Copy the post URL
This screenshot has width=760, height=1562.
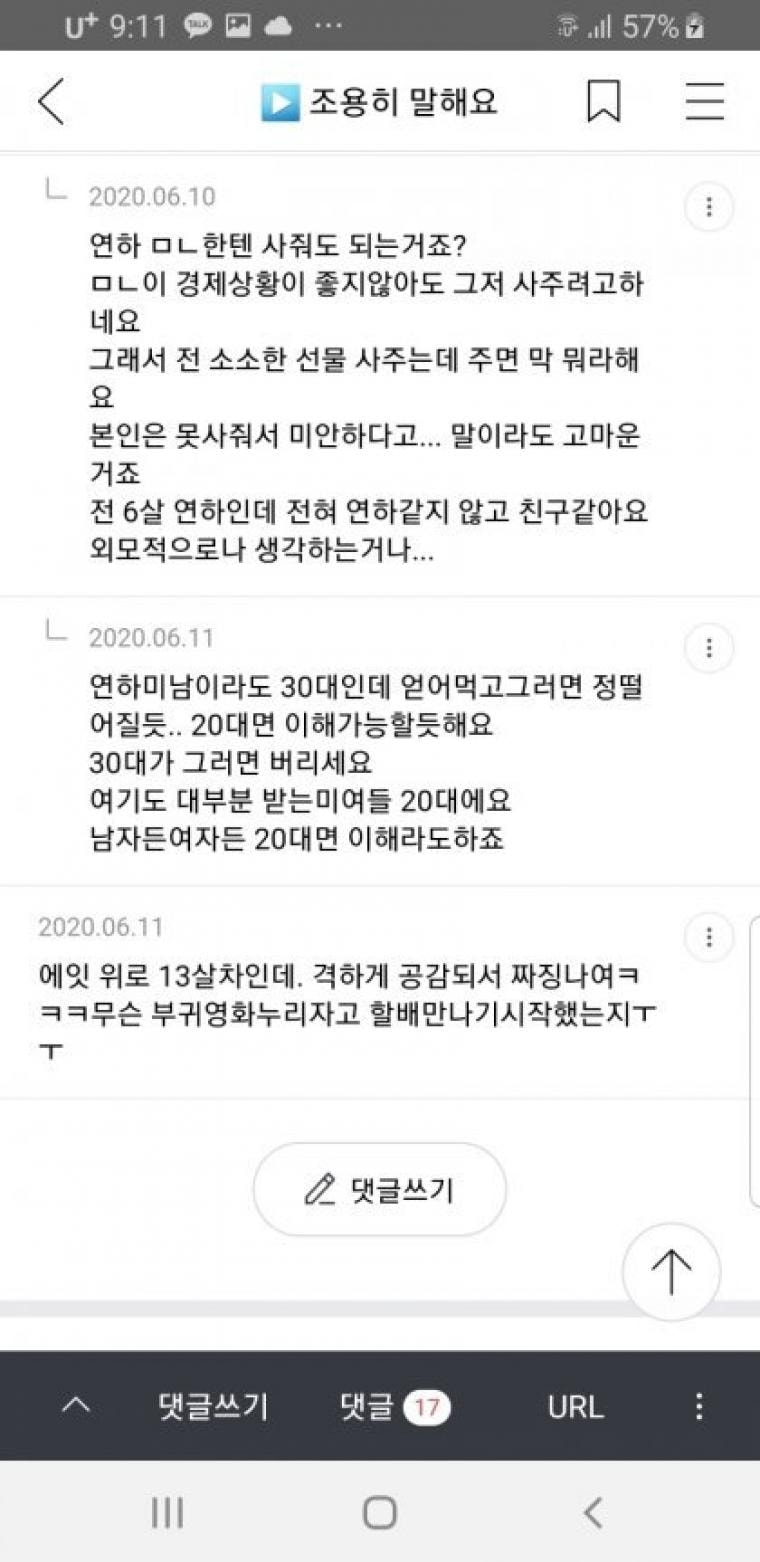(575, 1407)
